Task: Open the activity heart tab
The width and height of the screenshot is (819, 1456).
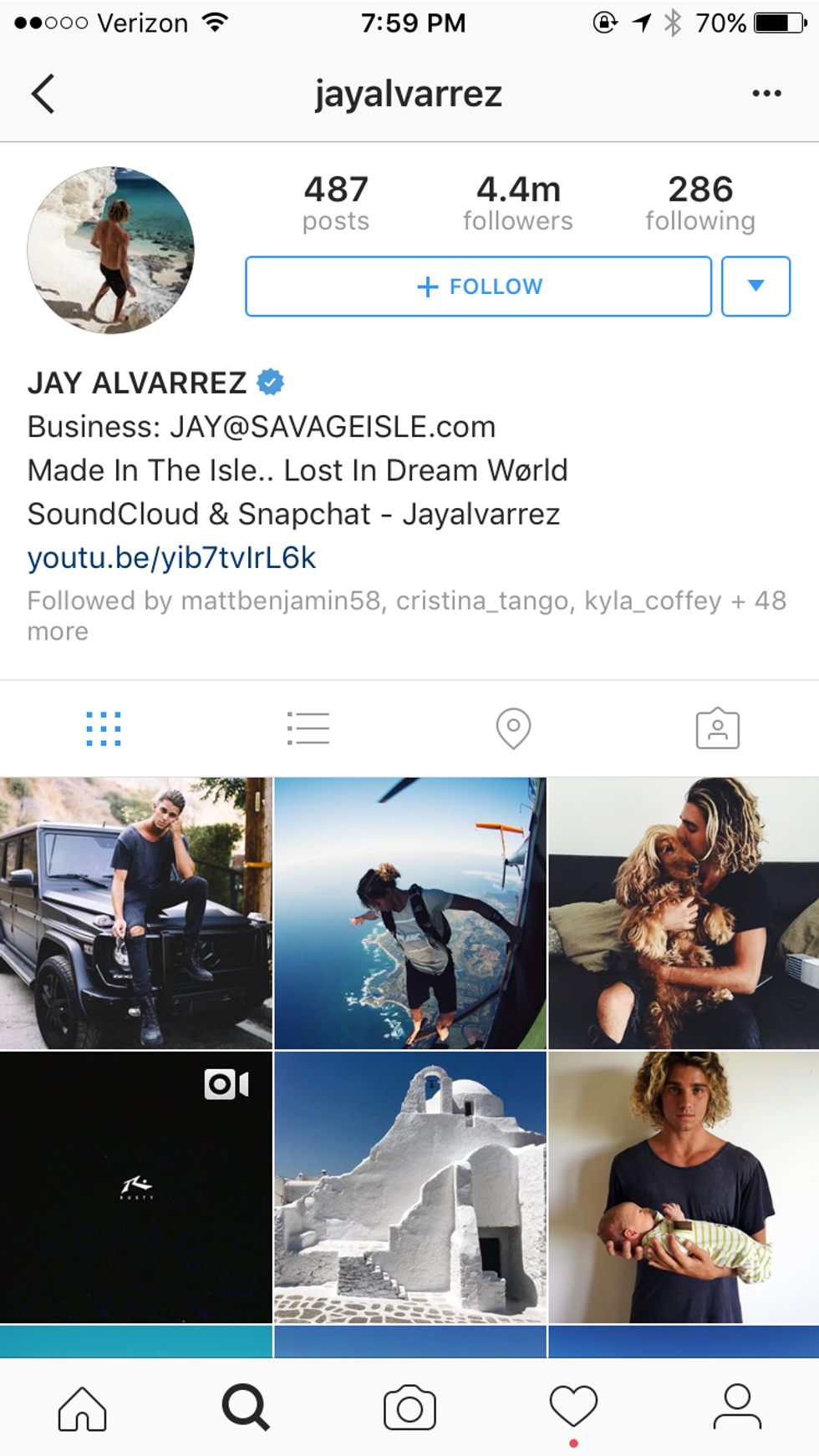Action: pyautogui.click(x=573, y=1408)
